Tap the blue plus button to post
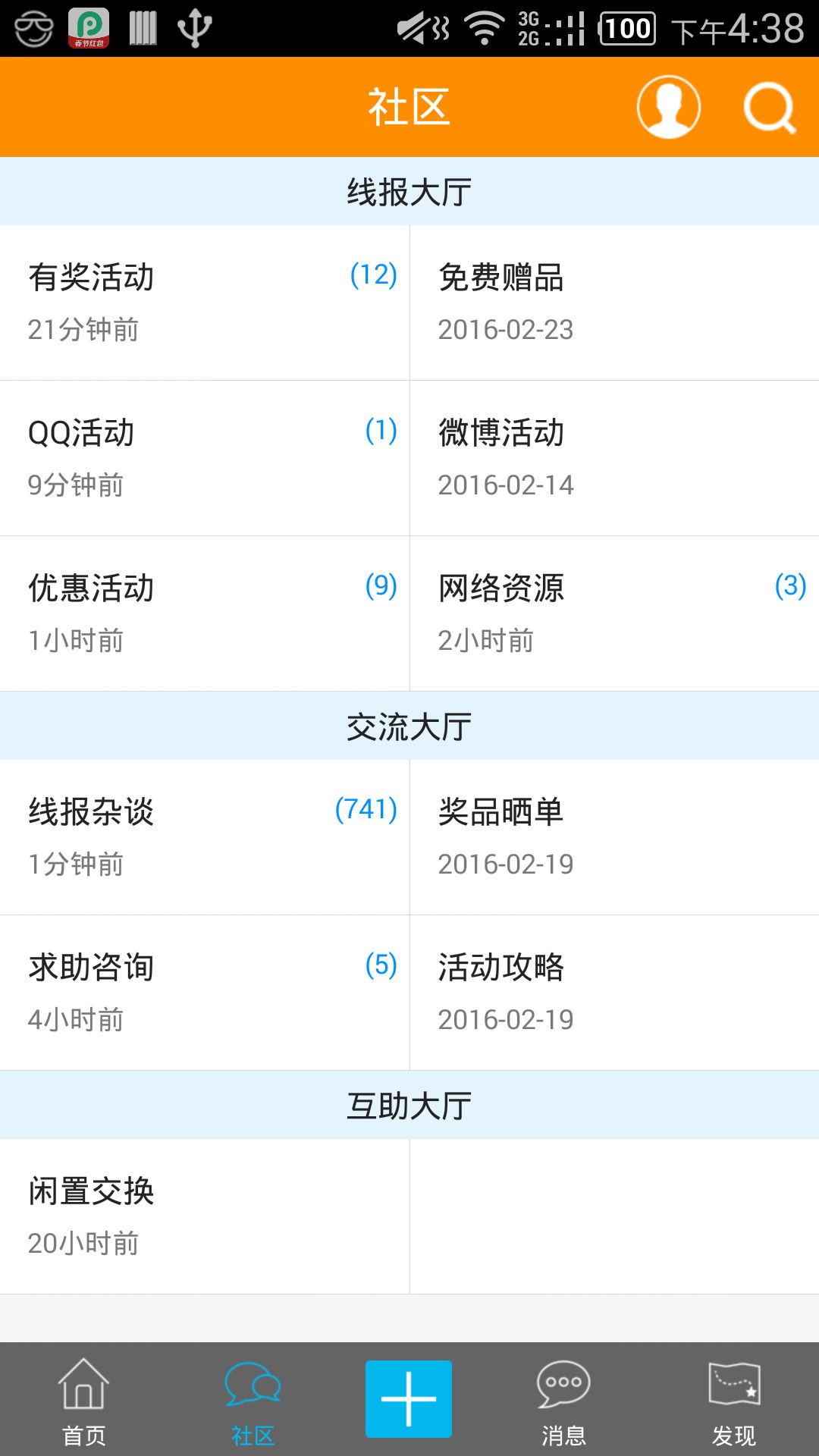Screen dimensions: 819x1456 point(409,1398)
